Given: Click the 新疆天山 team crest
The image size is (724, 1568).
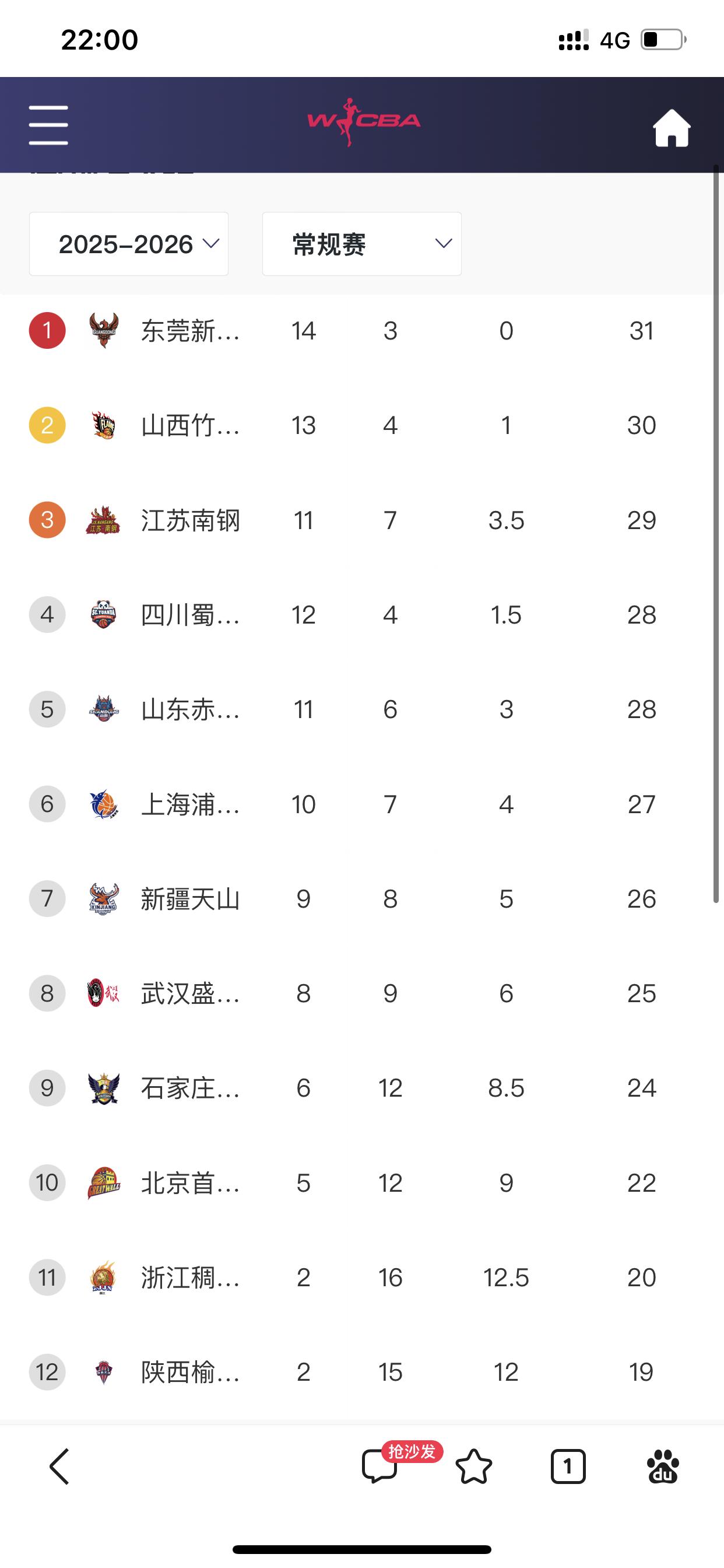Looking at the screenshot, I should point(103,898).
